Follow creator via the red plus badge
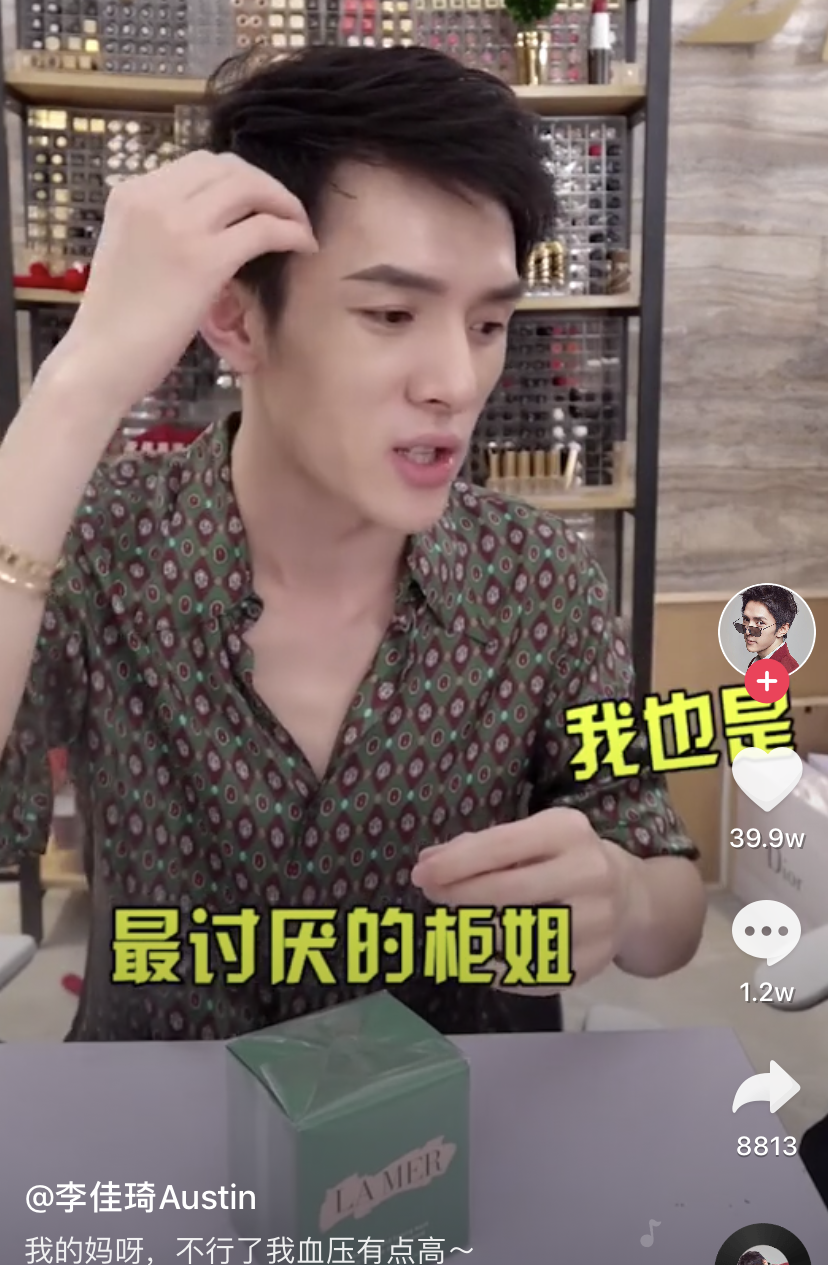The image size is (828, 1265). coord(767,683)
